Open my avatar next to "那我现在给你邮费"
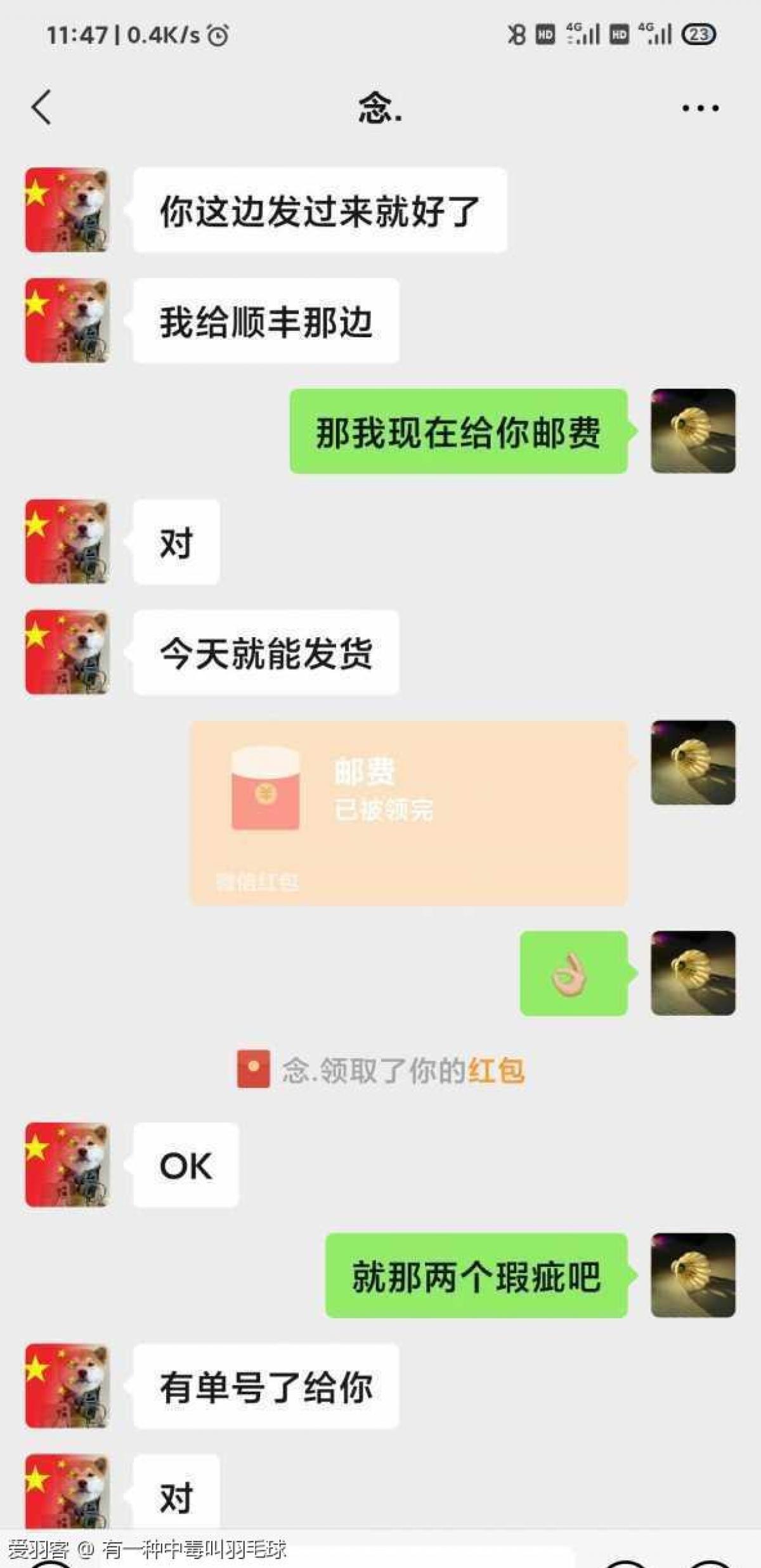761x1568 pixels. (693, 431)
